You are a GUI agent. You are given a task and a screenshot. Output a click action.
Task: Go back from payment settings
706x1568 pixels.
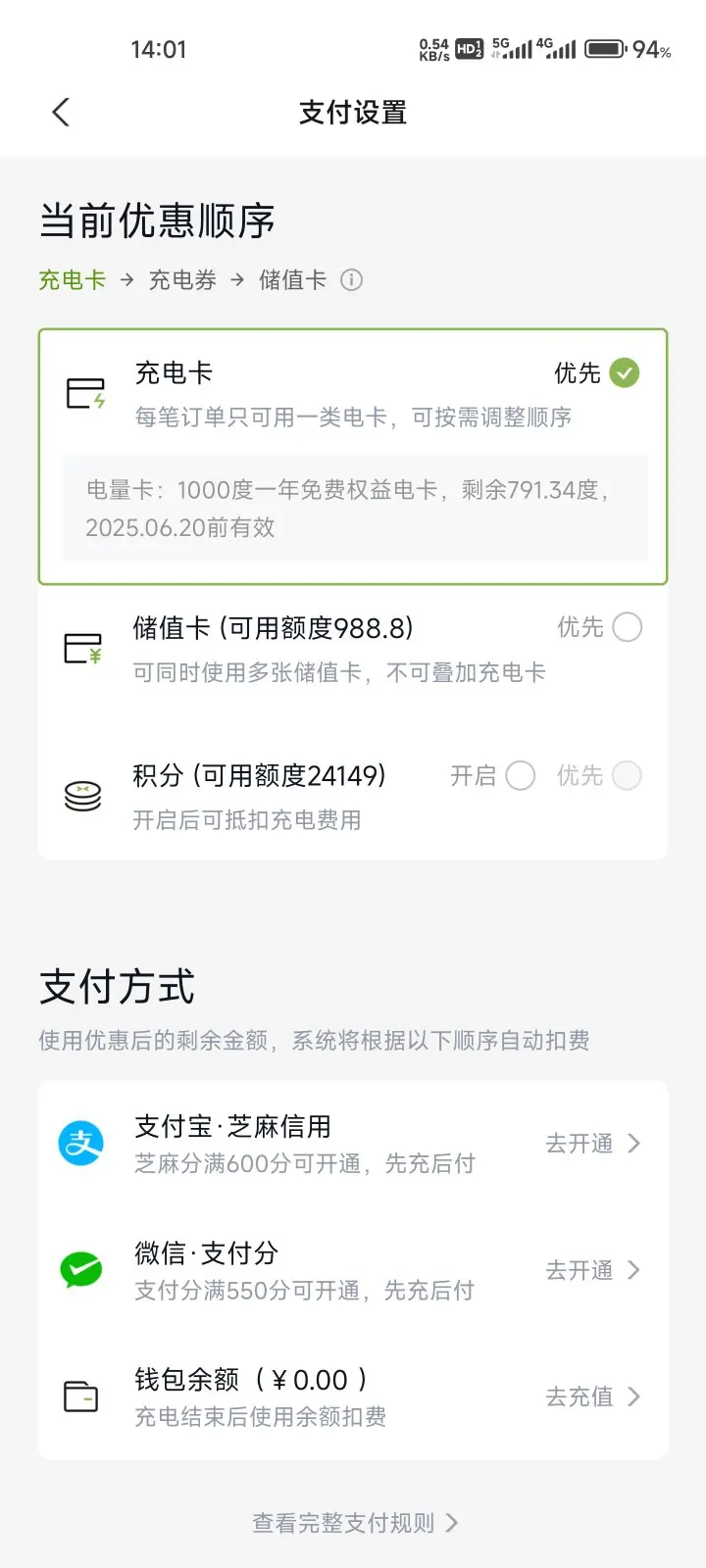pos(61,113)
